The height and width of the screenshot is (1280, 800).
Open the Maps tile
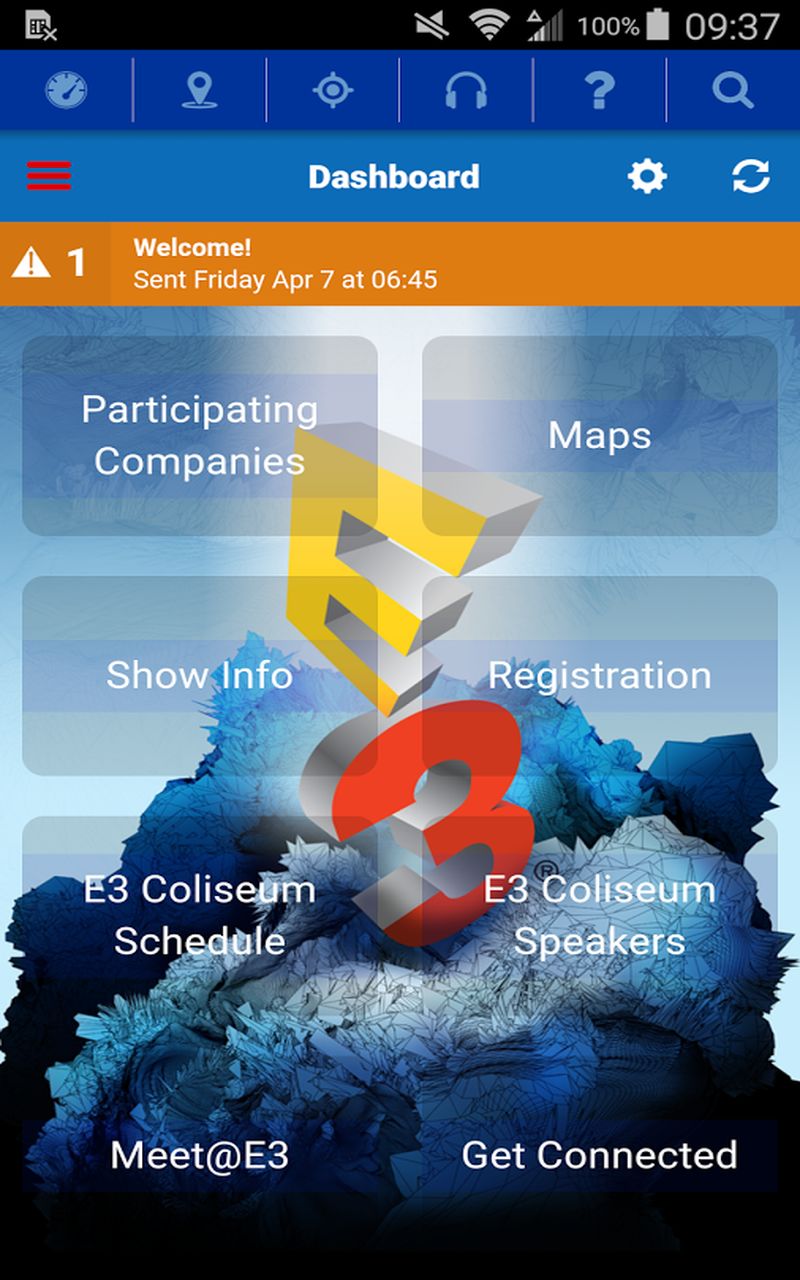coord(600,435)
